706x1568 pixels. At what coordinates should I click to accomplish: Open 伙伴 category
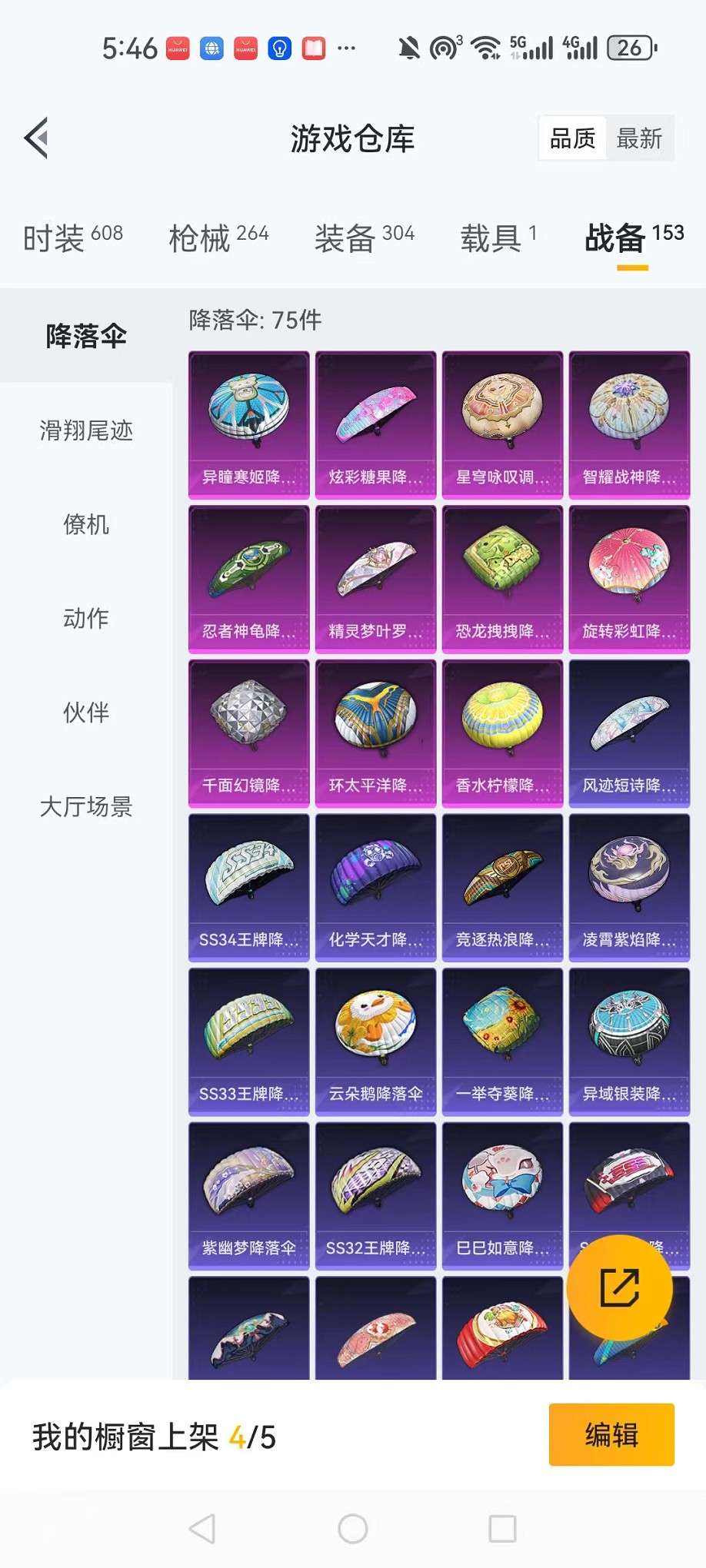pos(86,713)
